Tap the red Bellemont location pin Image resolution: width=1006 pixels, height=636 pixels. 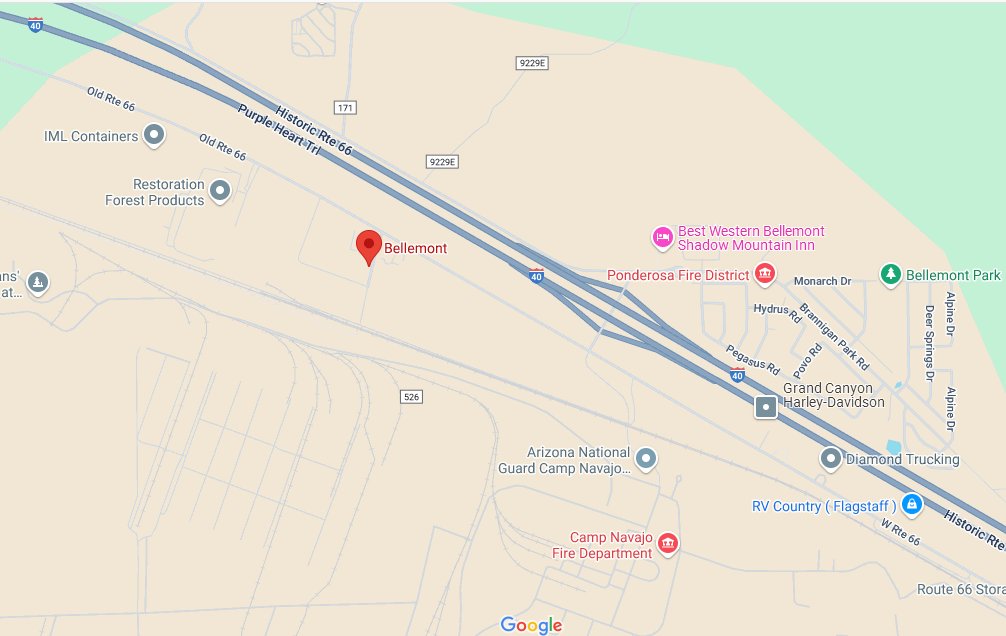pos(369,245)
